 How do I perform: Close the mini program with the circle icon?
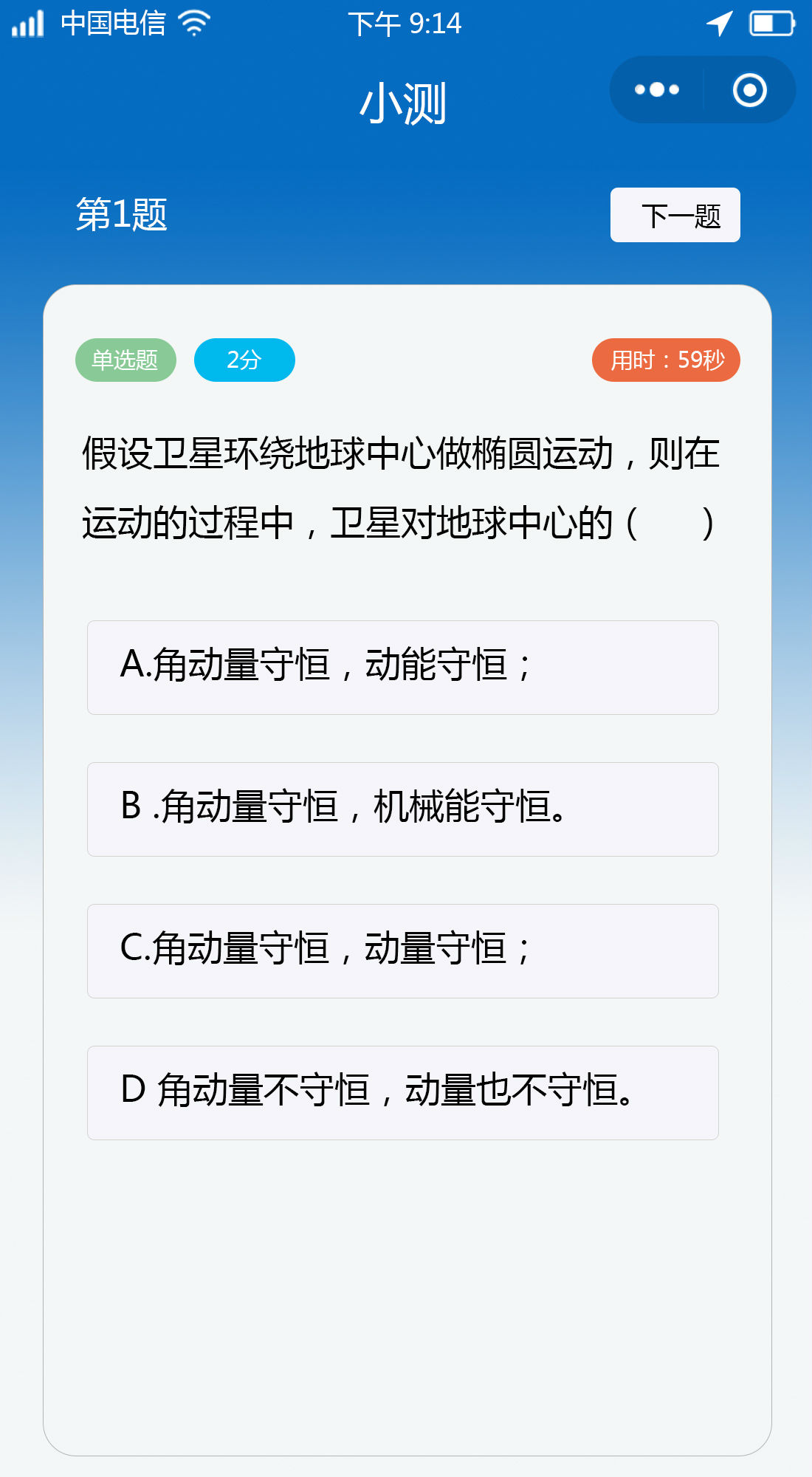tap(749, 90)
